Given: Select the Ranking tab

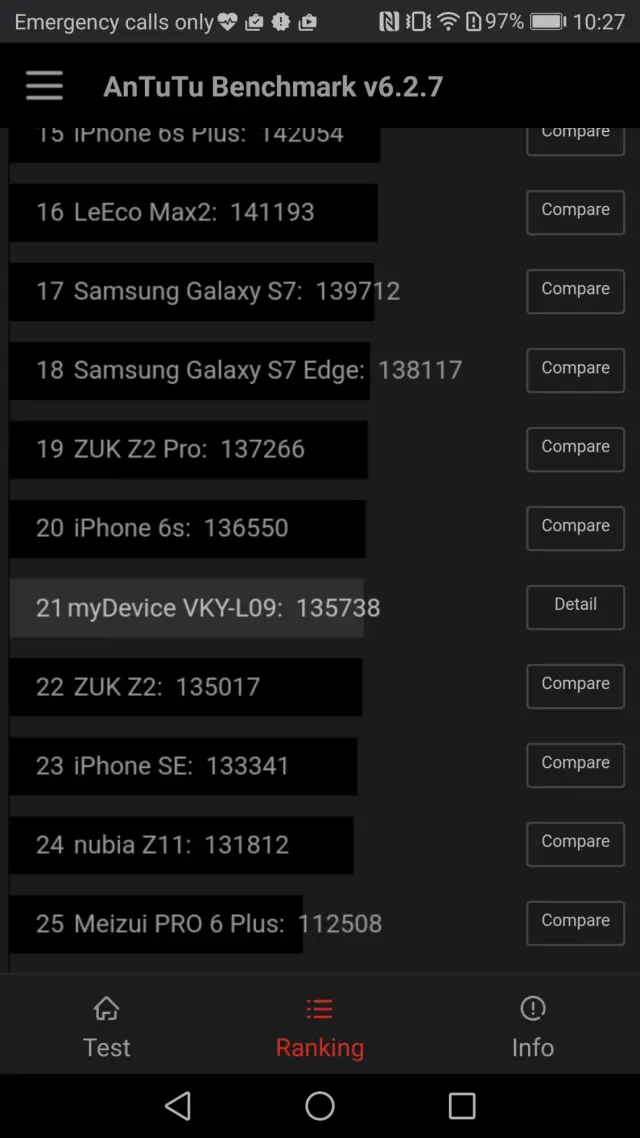Looking at the screenshot, I should [320, 1027].
